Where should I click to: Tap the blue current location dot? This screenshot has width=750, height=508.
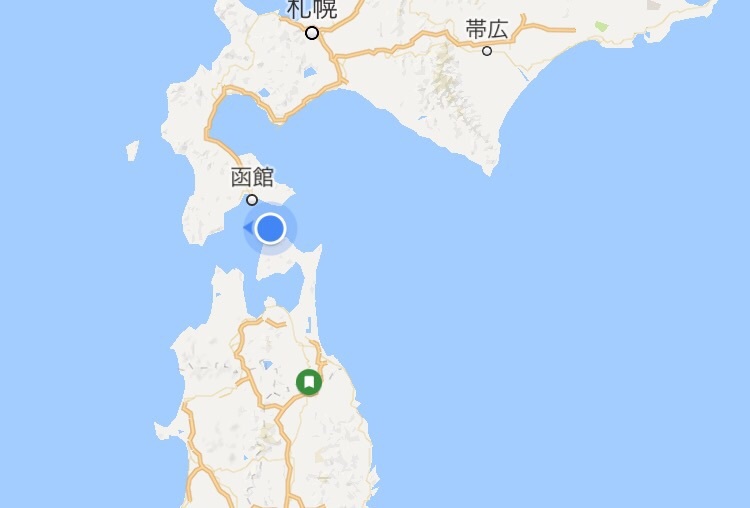tap(271, 229)
